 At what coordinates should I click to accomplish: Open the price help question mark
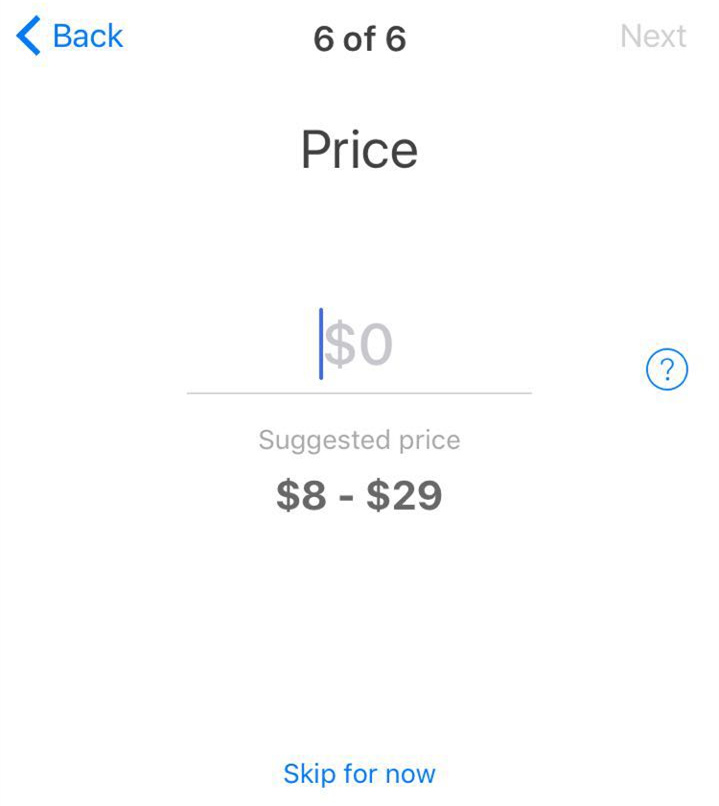[x=667, y=371]
